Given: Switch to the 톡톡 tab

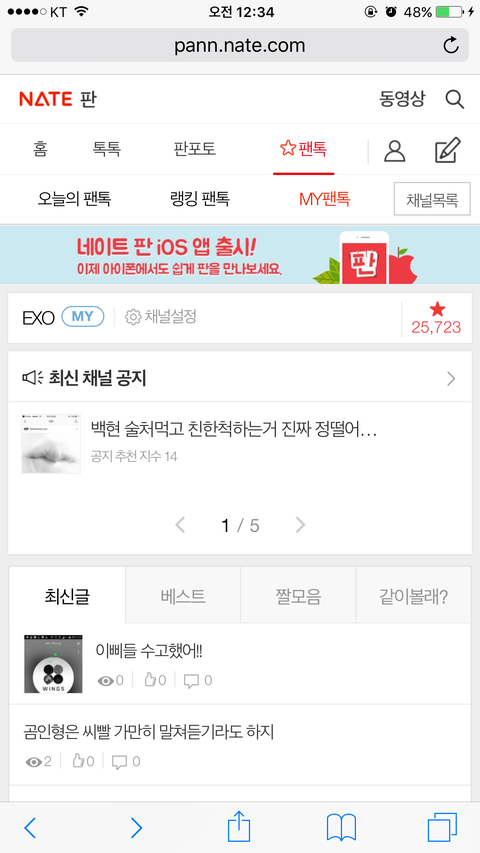Looking at the screenshot, I should [x=107, y=149].
